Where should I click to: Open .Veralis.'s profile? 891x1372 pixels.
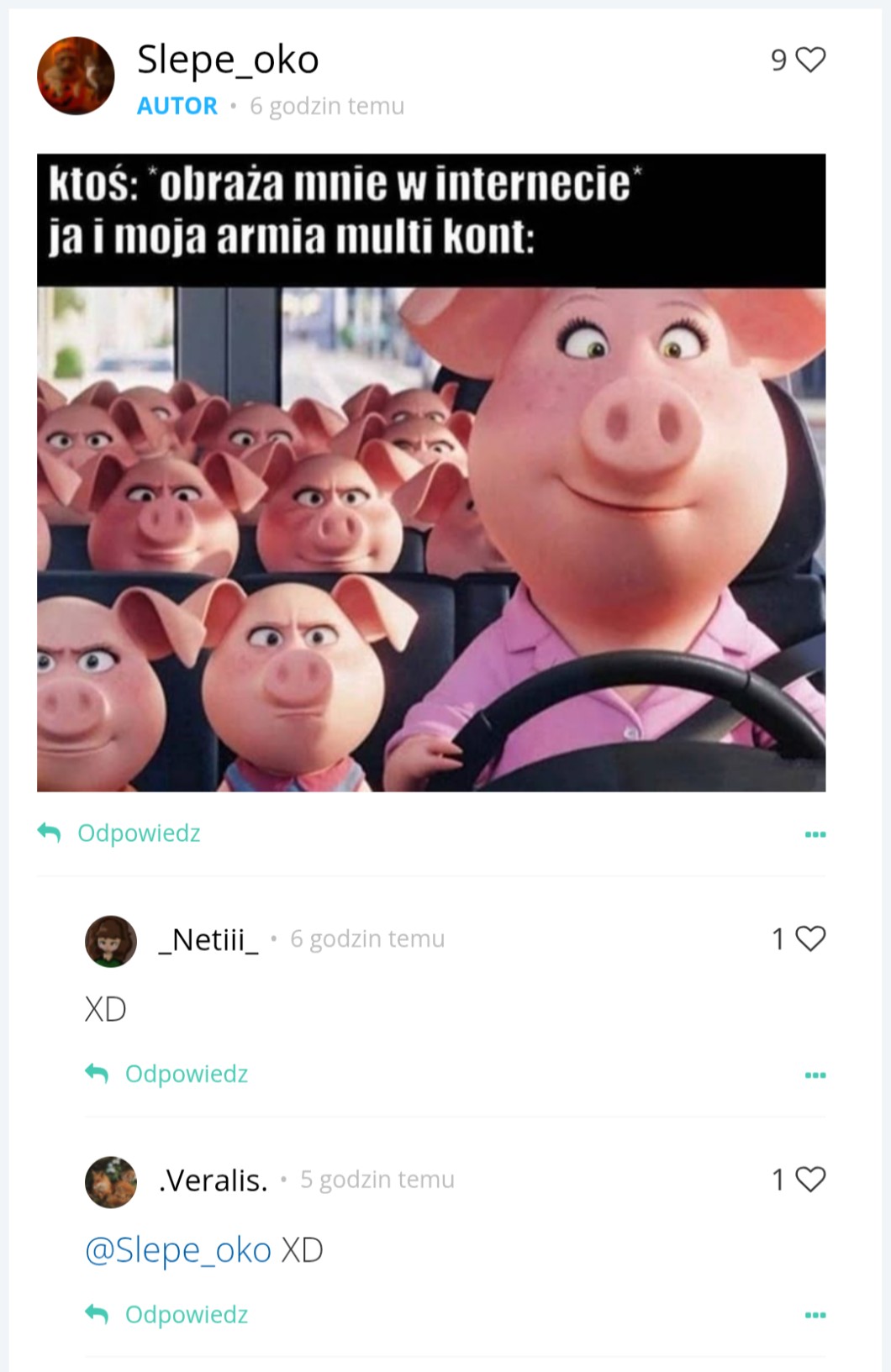coord(213,1180)
